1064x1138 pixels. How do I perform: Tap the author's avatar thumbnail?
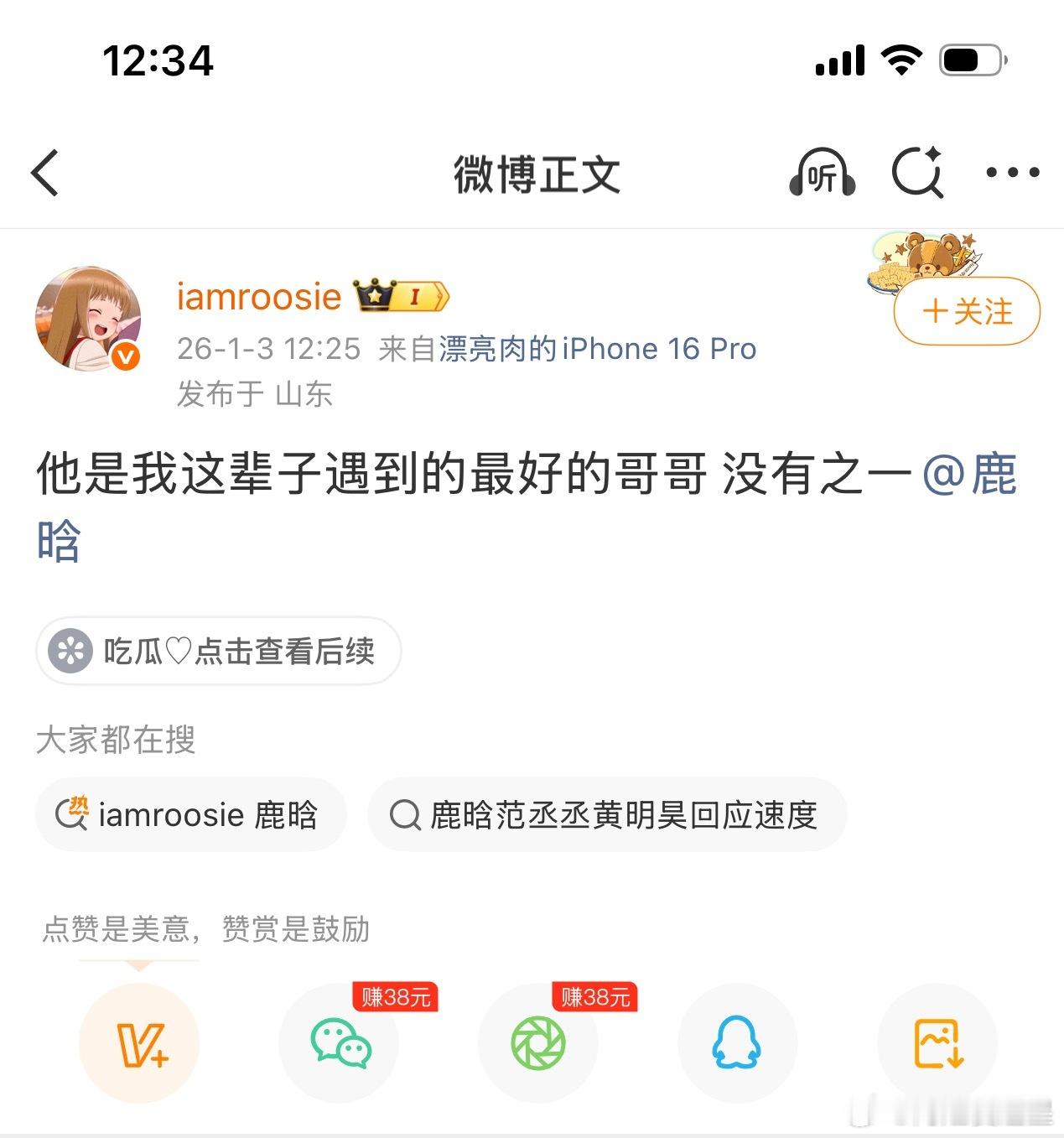[88, 319]
